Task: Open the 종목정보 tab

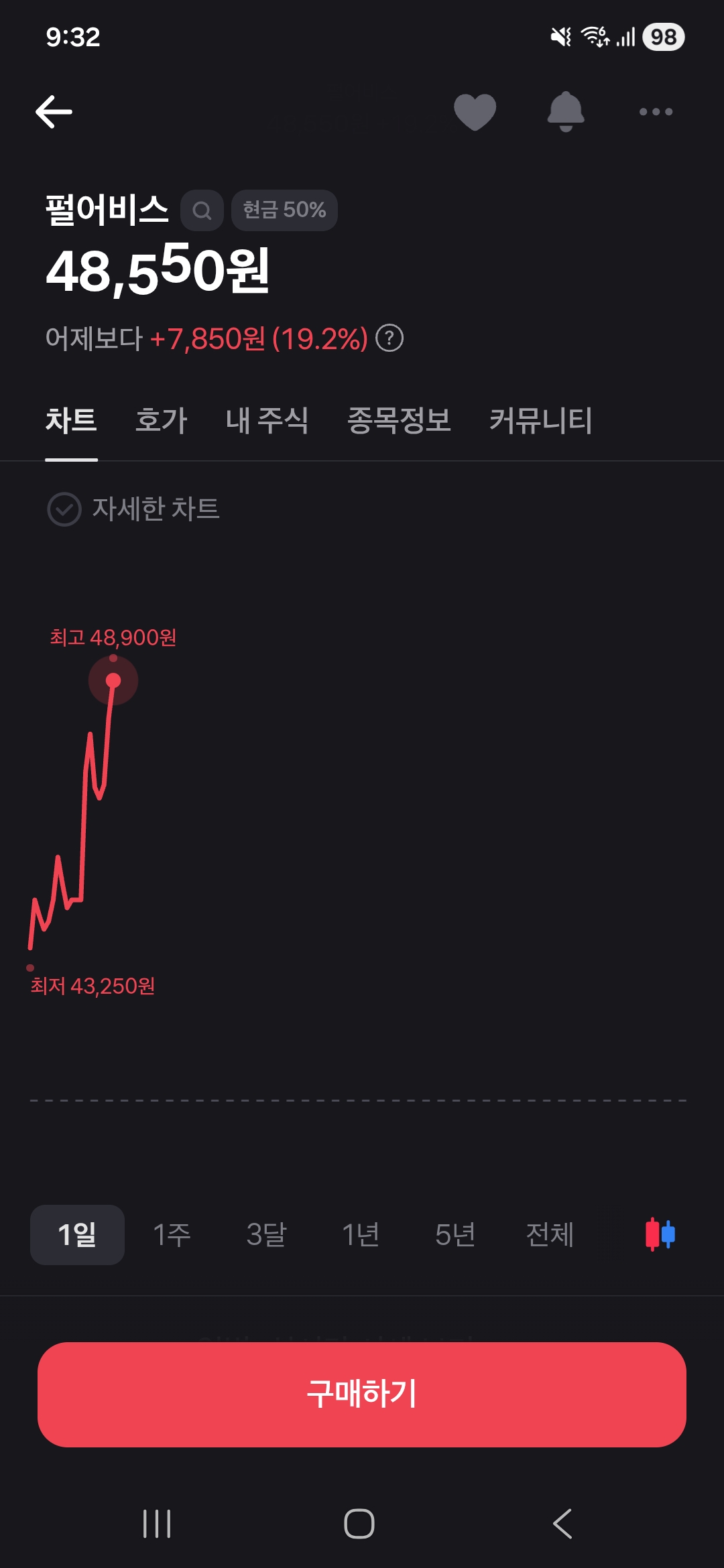Action: tap(399, 421)
